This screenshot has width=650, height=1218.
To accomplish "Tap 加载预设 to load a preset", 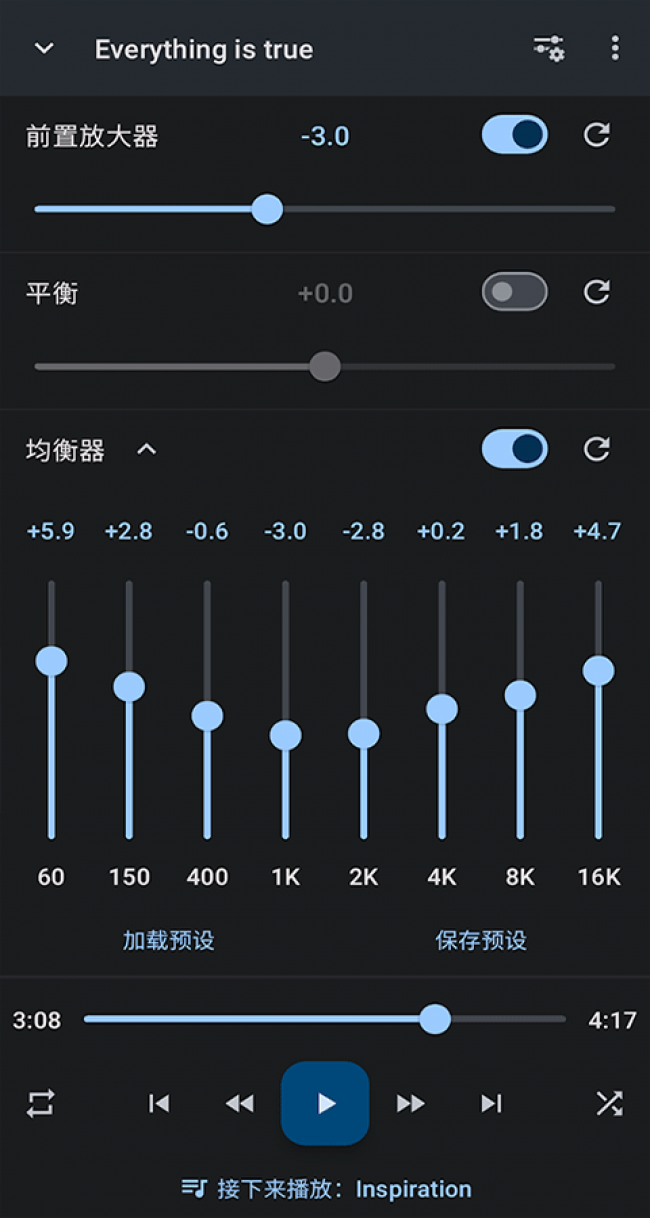I will point(168,940).
